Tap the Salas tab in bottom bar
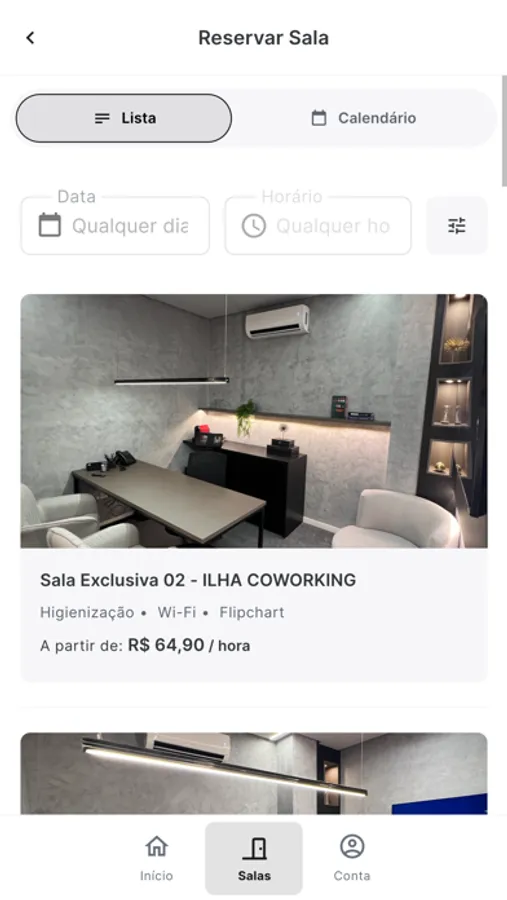507x900 pixels. pyautogui.click(x=254, y=858)
